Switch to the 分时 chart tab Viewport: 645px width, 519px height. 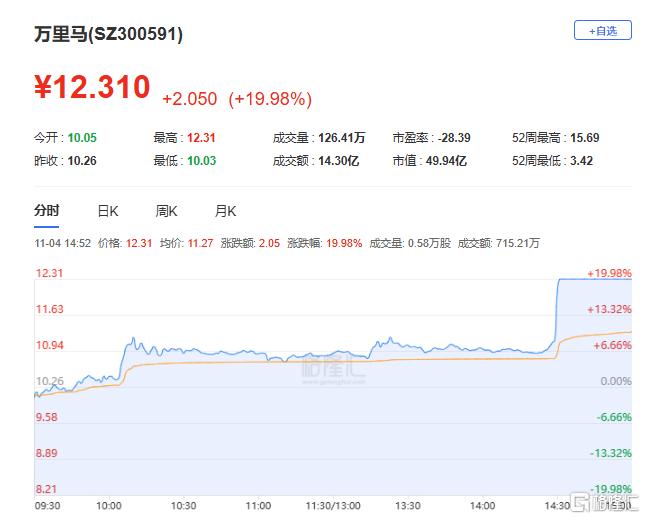46,211
